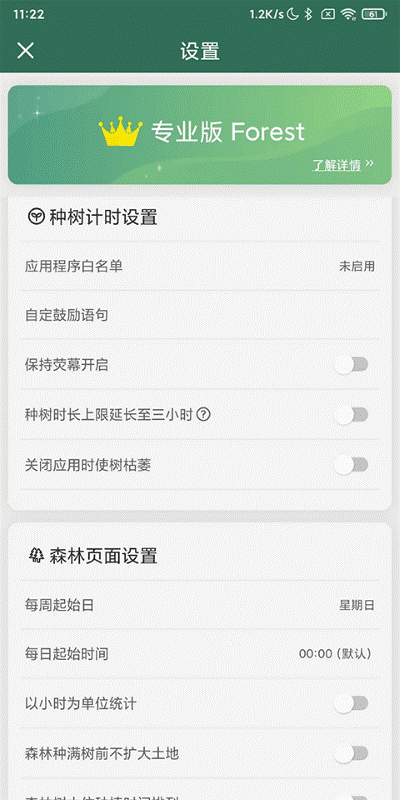
Task: Change 每周起始日 setting
Action: click(x=200, y=605)
